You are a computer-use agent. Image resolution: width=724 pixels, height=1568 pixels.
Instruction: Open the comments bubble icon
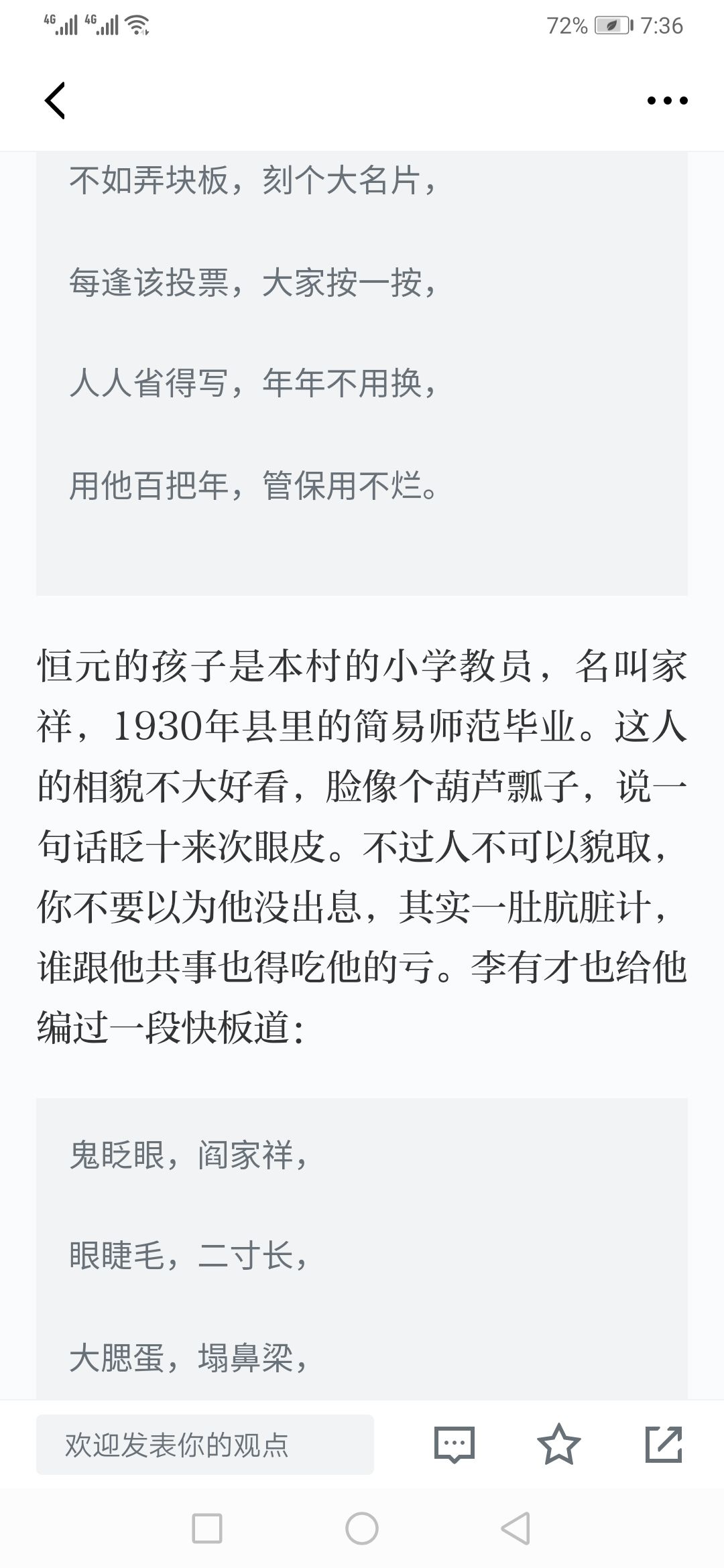pos(455,1445)
